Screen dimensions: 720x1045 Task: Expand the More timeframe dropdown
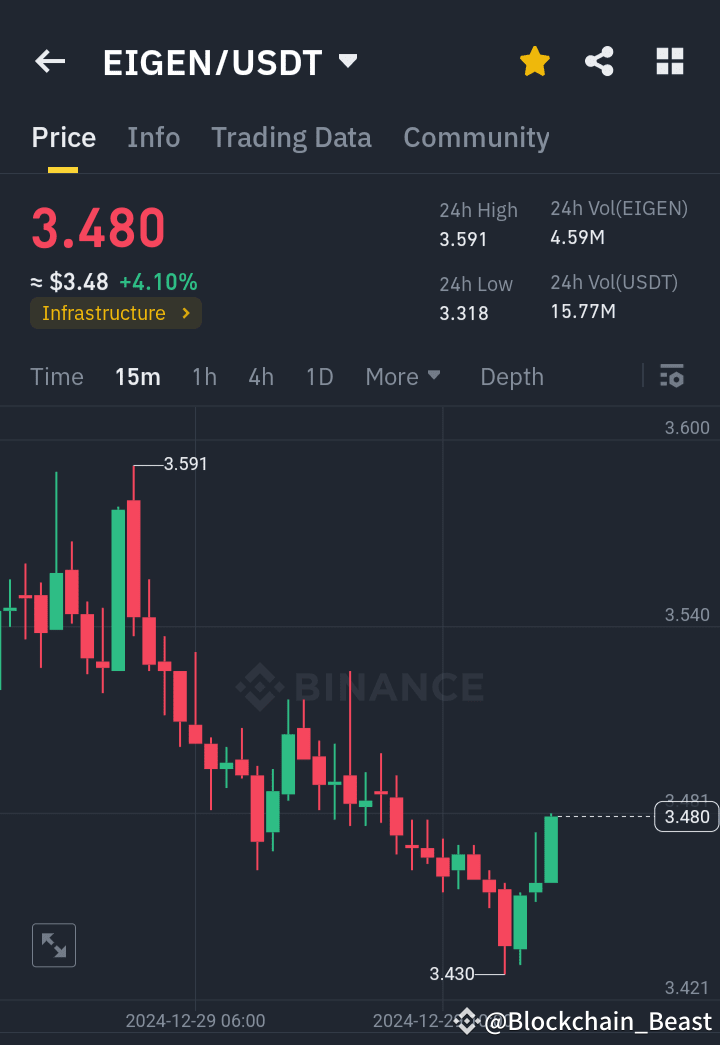coord(403,377)
